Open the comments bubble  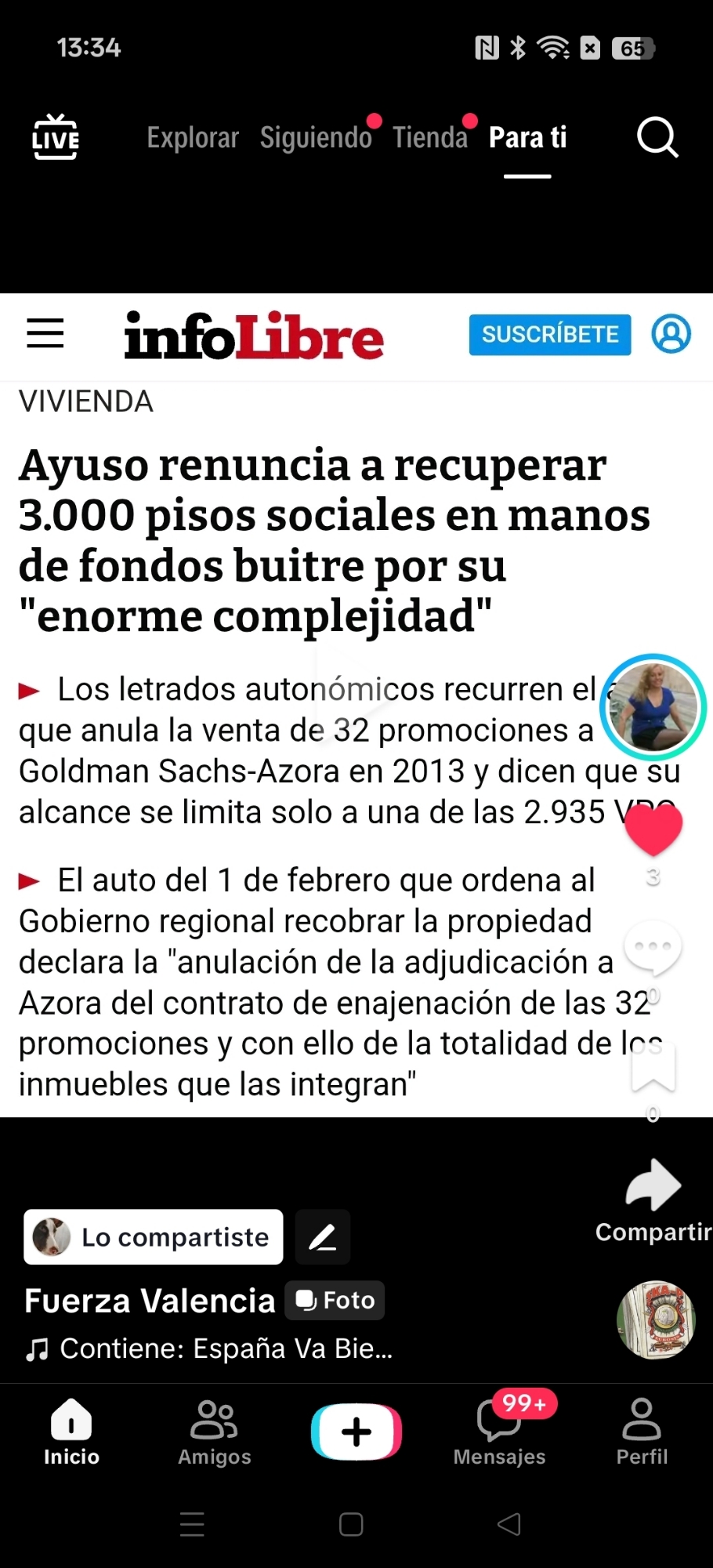[x=653, y=949]
